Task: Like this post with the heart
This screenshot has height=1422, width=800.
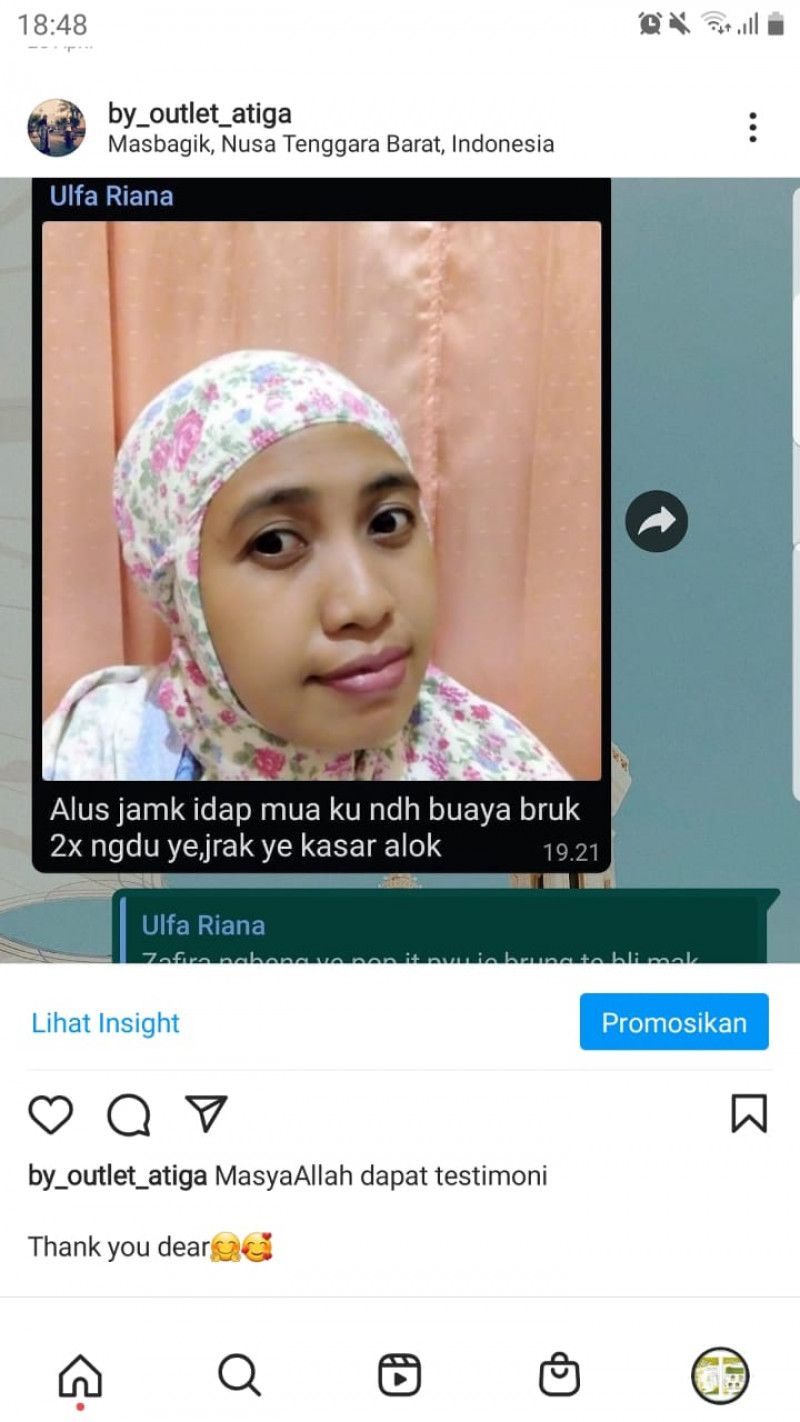Action: (x=50, y=1114)
